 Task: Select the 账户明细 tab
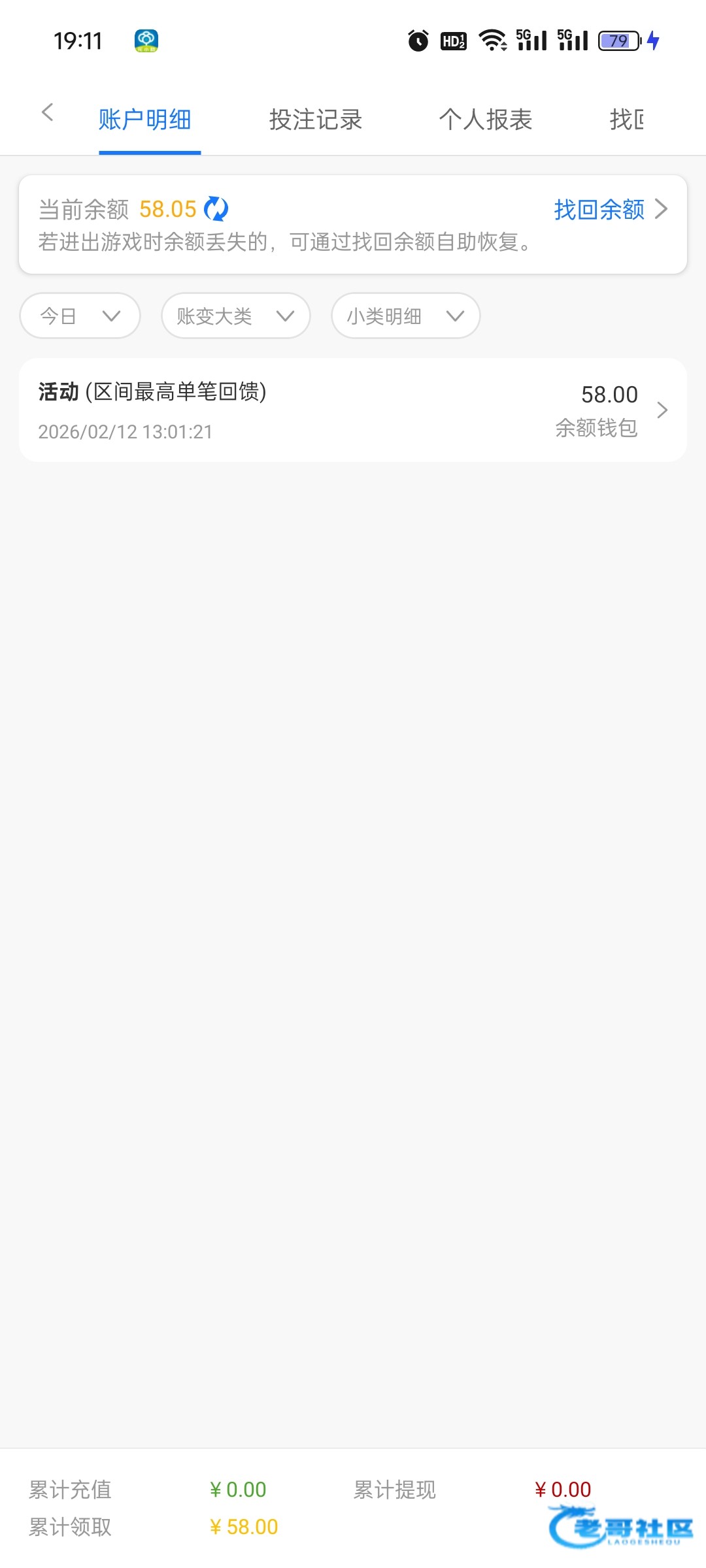click(144, 120)
